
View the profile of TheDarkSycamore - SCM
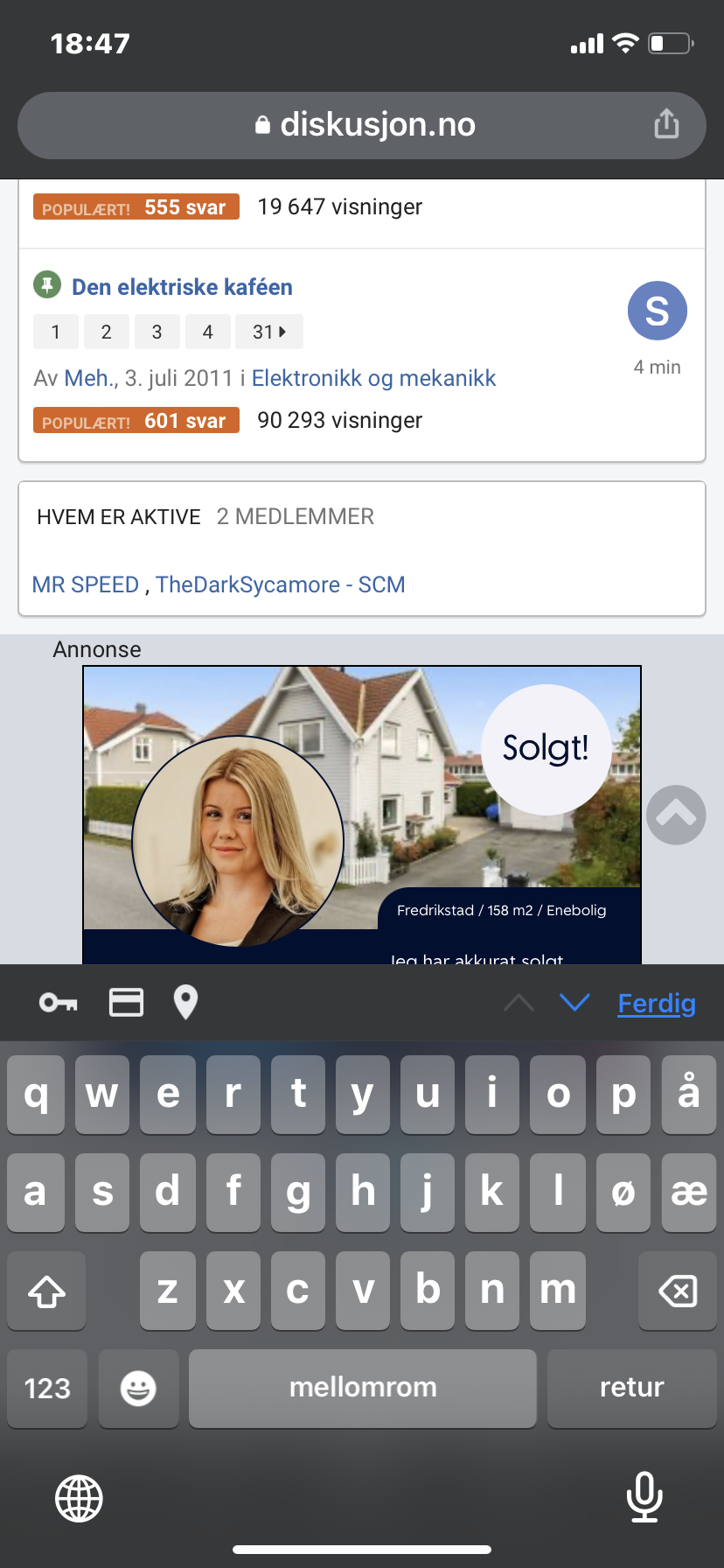pos(281,584)
